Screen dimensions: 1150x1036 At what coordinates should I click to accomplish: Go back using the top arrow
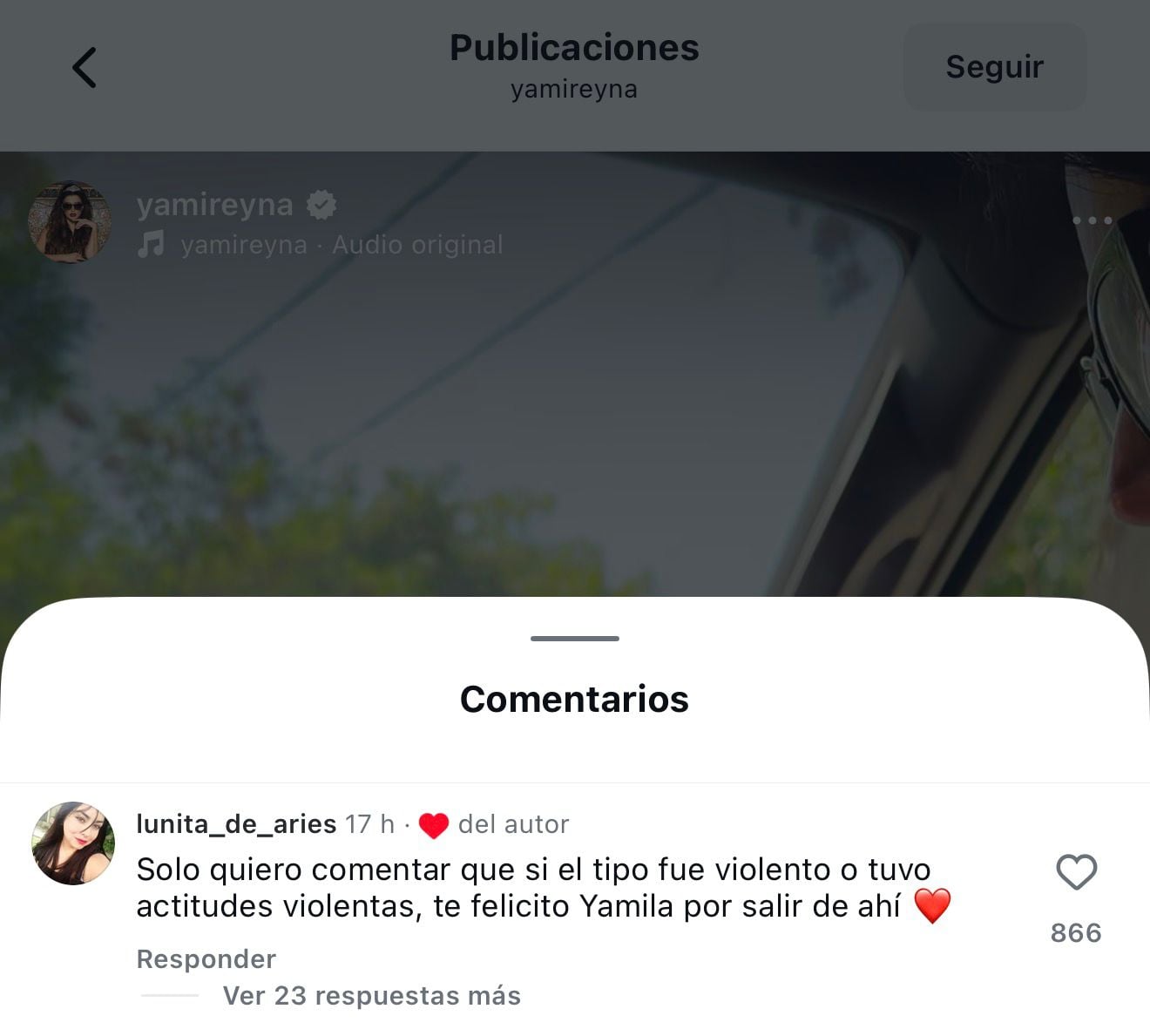click(x=85, y=68)
